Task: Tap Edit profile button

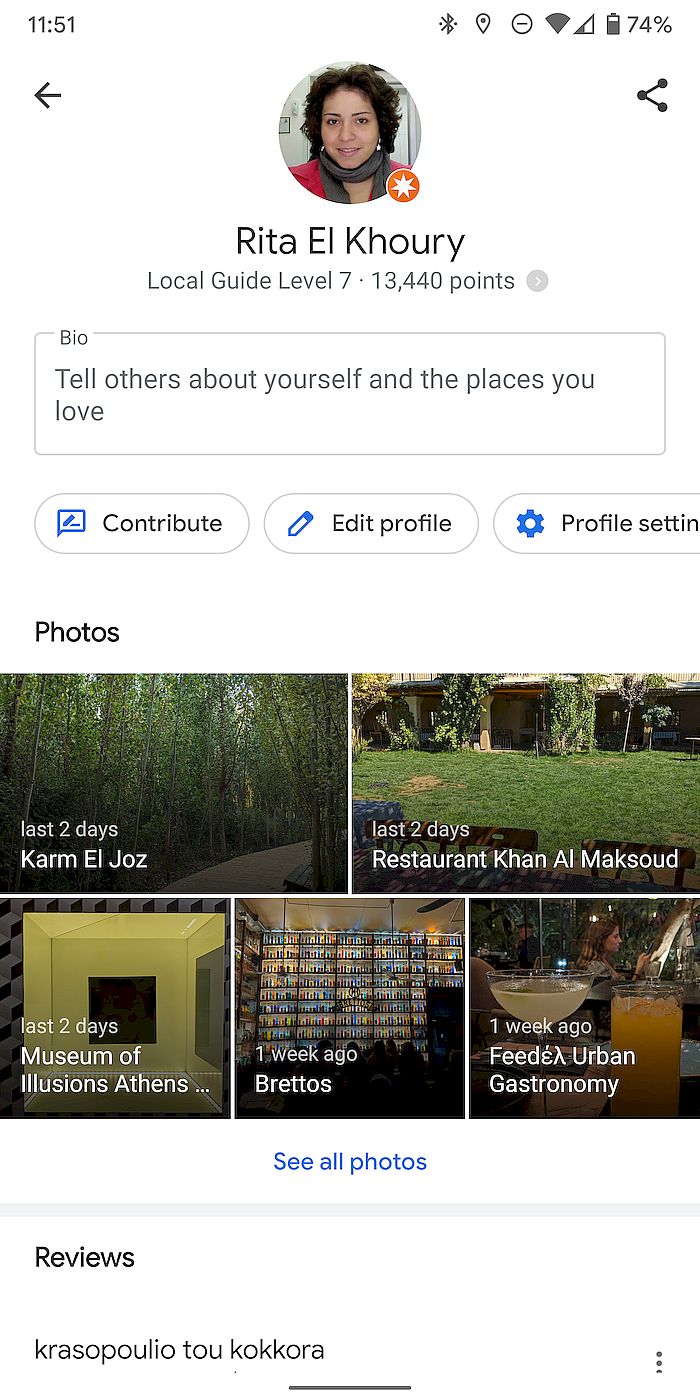Action: click(371, 523)
